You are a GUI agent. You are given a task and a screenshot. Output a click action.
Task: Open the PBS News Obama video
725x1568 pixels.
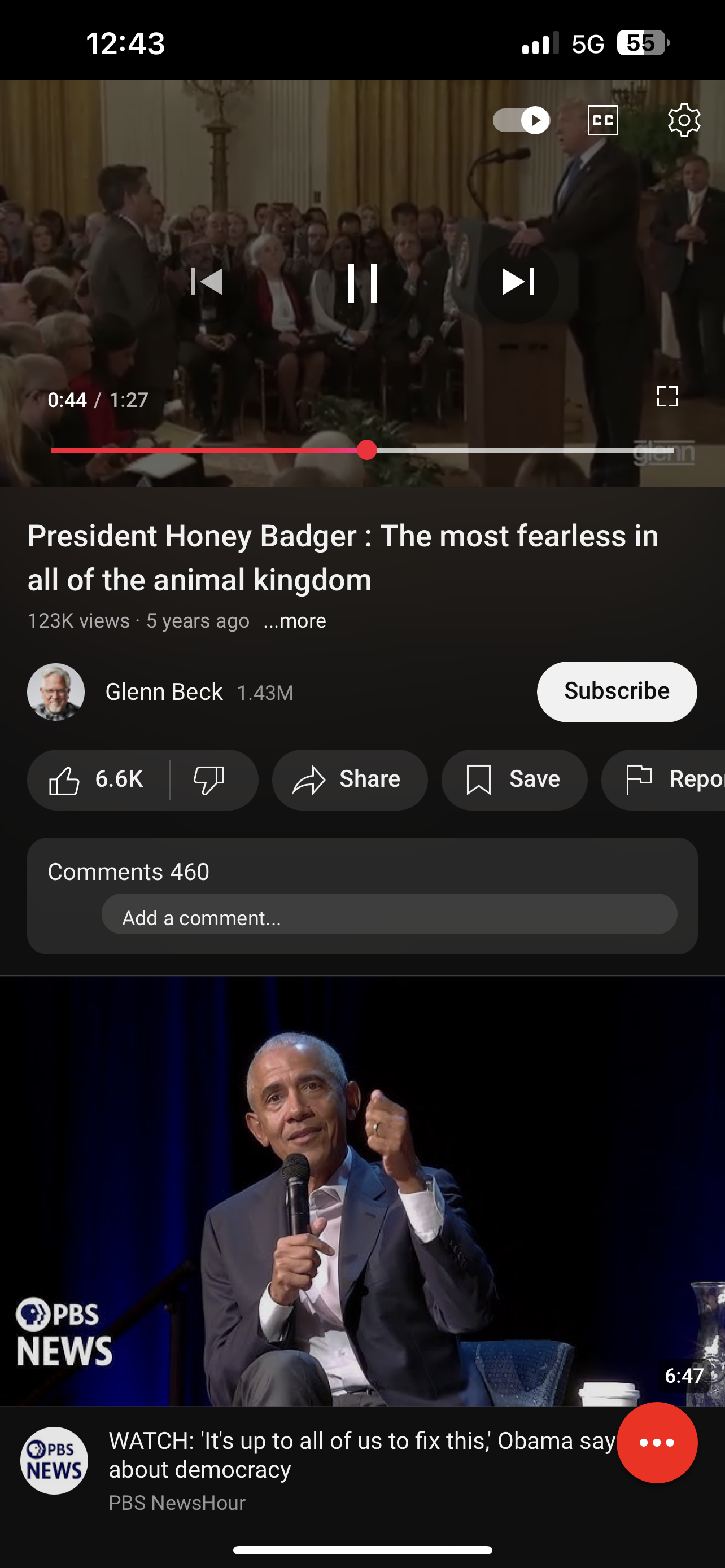click(362, 1191)
